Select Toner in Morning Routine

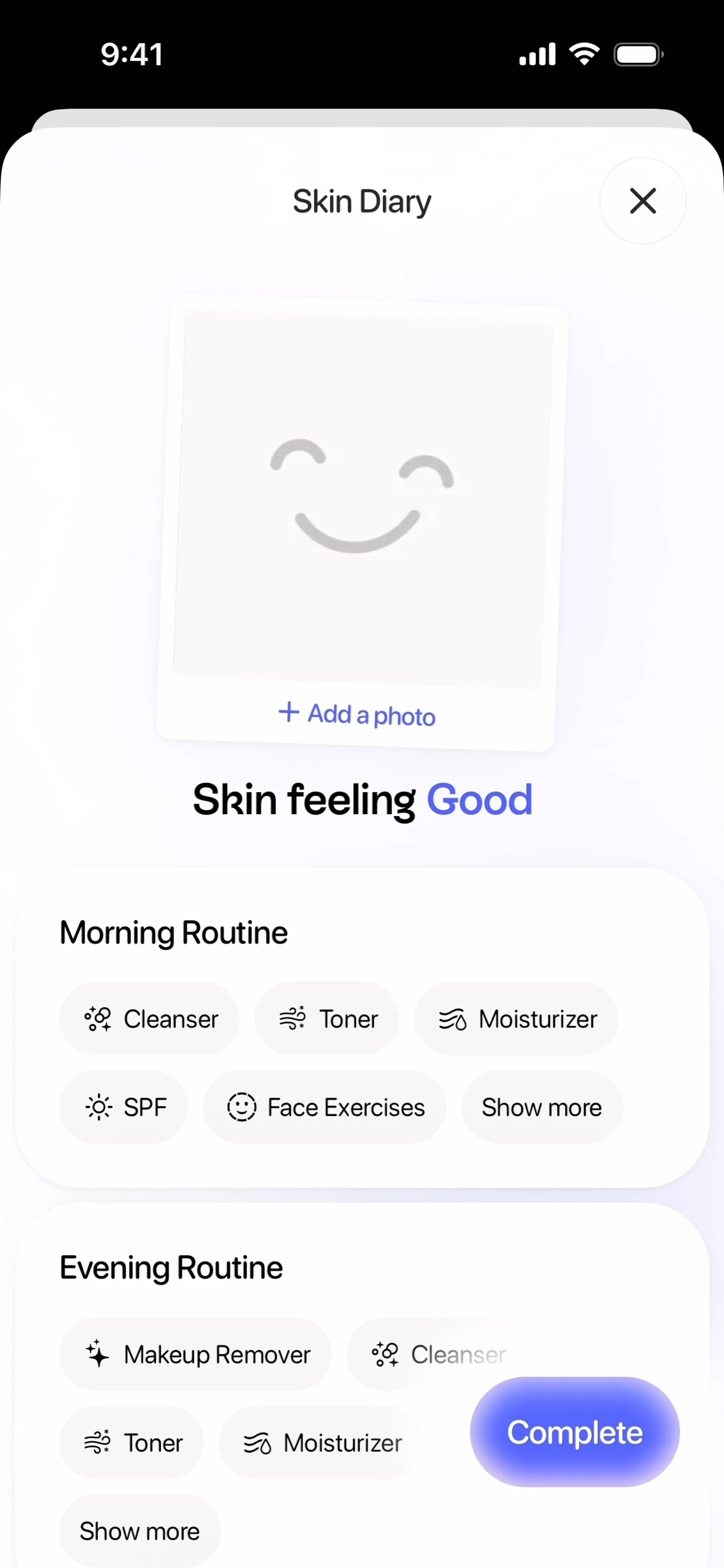point(327,1018)
